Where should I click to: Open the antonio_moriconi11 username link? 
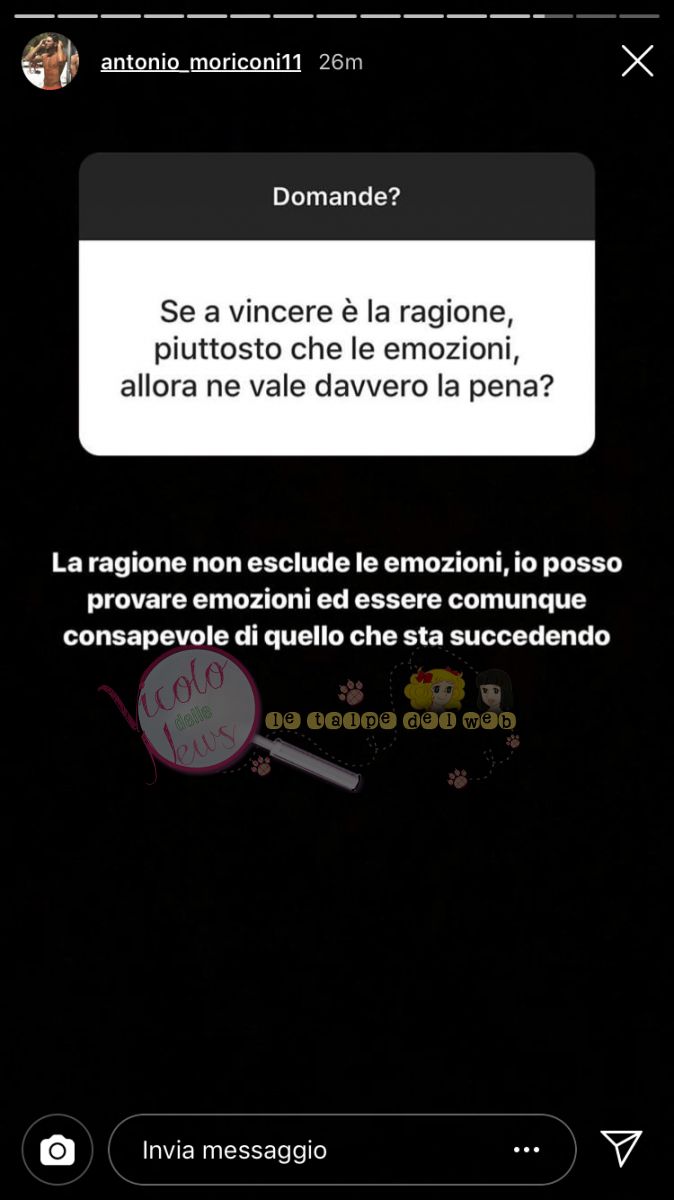(x=201, y=62)
